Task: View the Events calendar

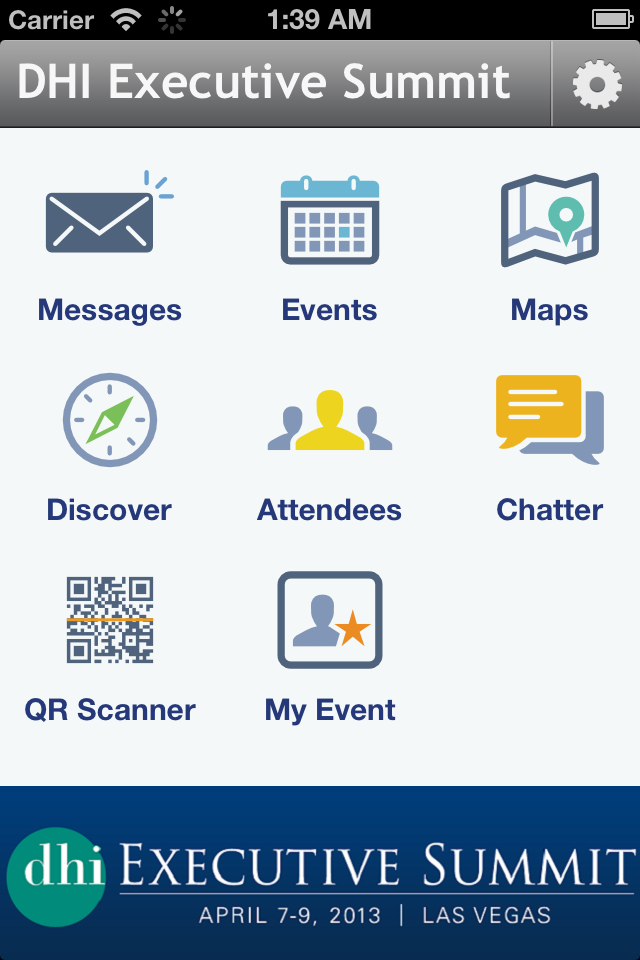Action: [329, 245]
